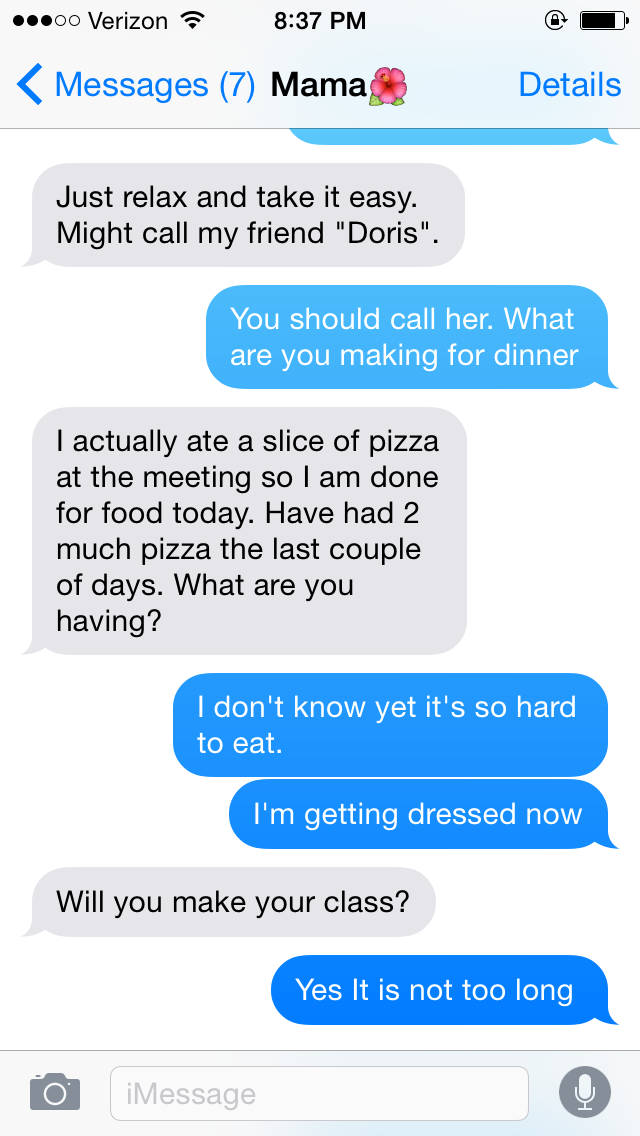This screenshot has height=1136, width=640.
Task: Focus the iMessage text field
Action: [x=319, y=1093]
